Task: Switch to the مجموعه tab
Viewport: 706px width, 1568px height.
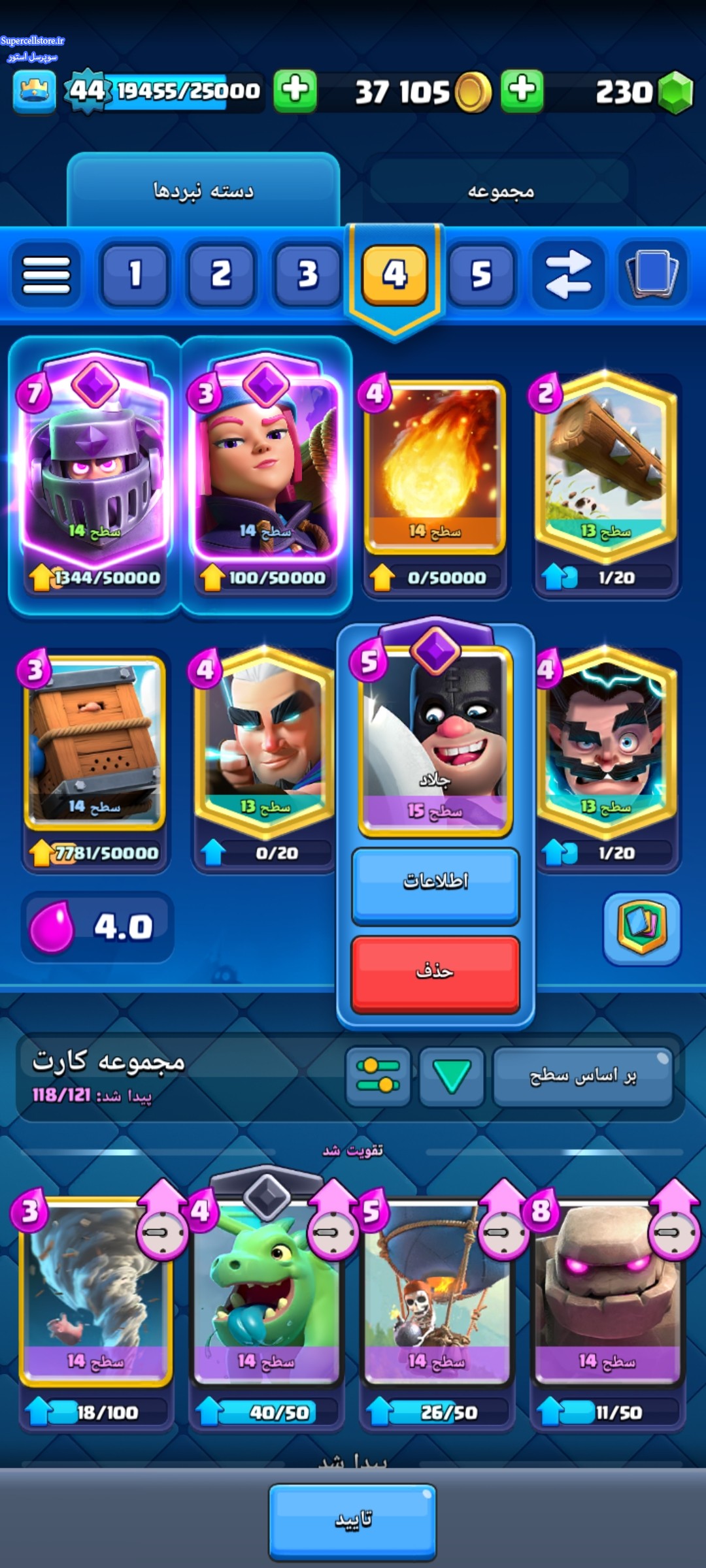Action: coord(500,190)
